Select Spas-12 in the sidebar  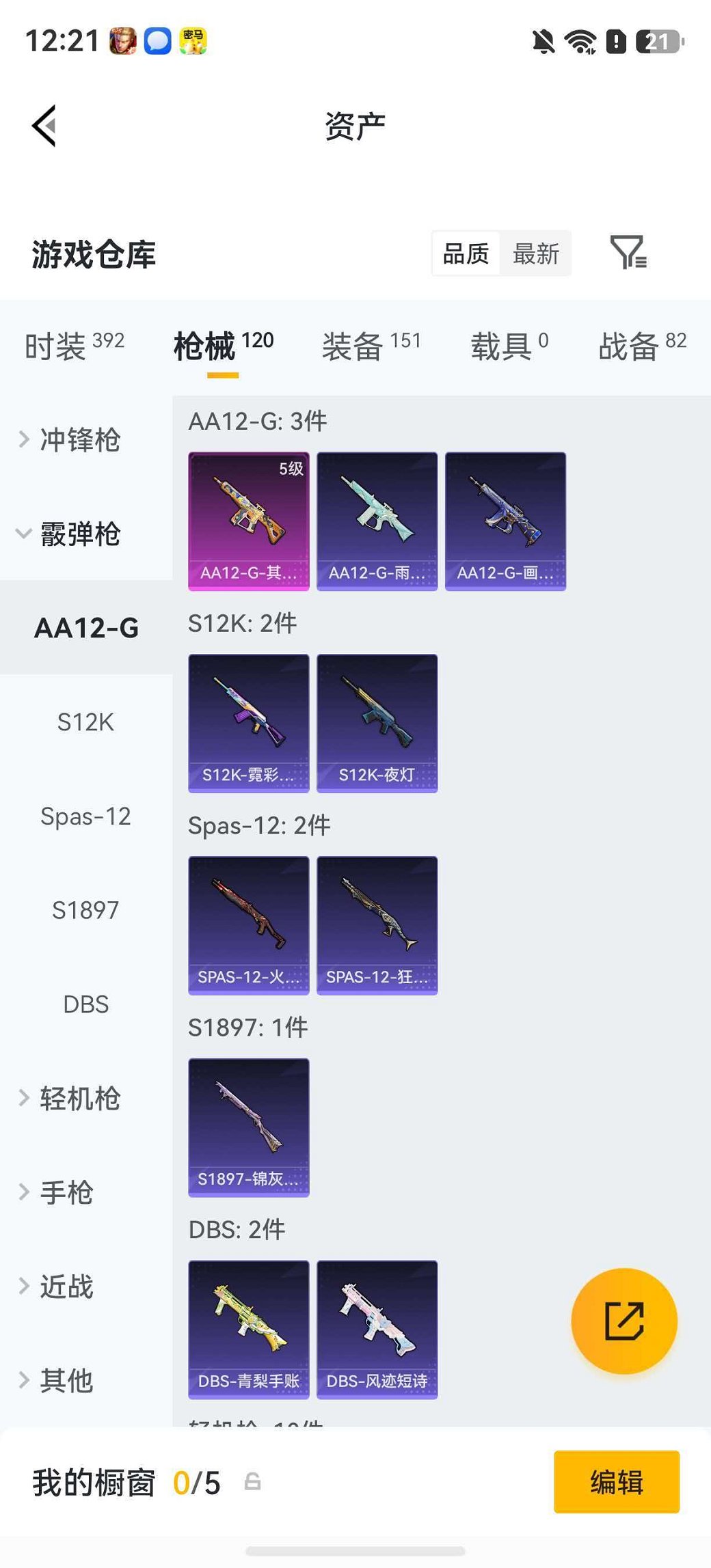[86, 816]
